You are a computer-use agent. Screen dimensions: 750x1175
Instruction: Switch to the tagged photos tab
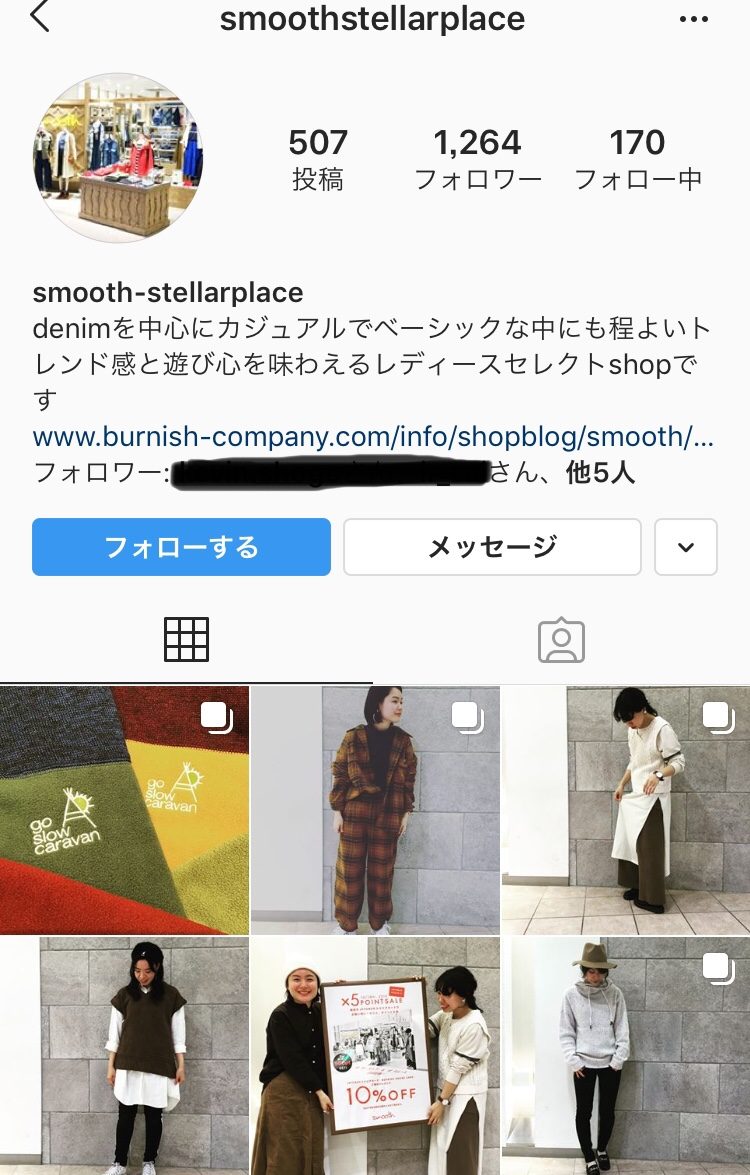tap(561, 640)
